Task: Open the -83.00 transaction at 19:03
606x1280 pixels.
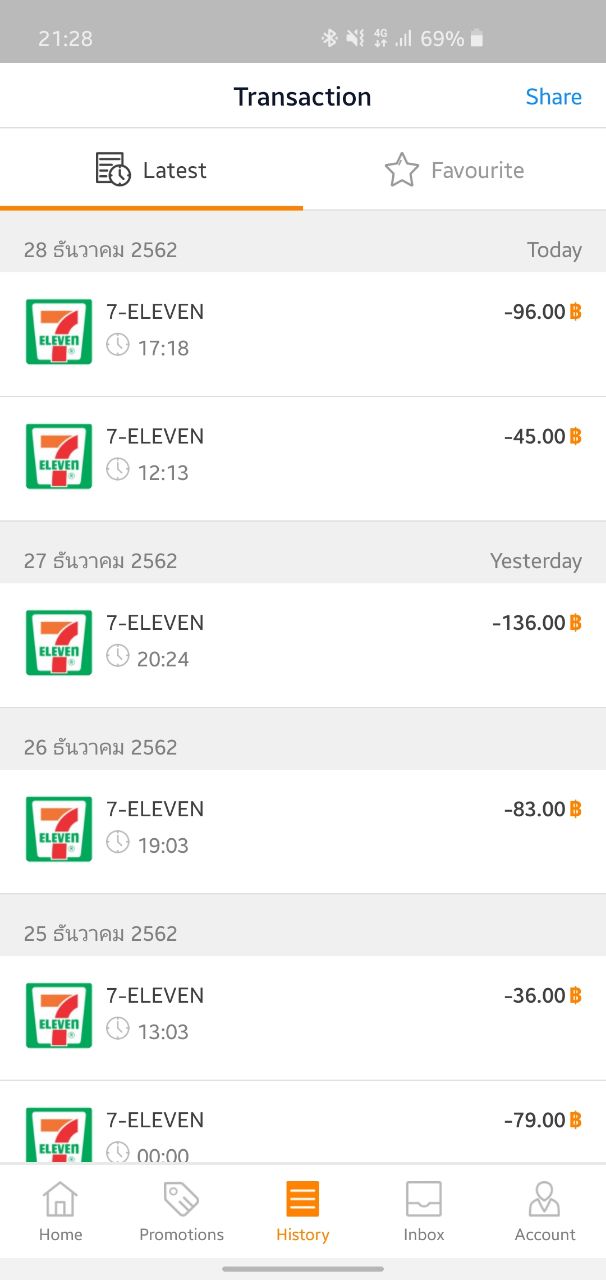Action: [303, 831]
